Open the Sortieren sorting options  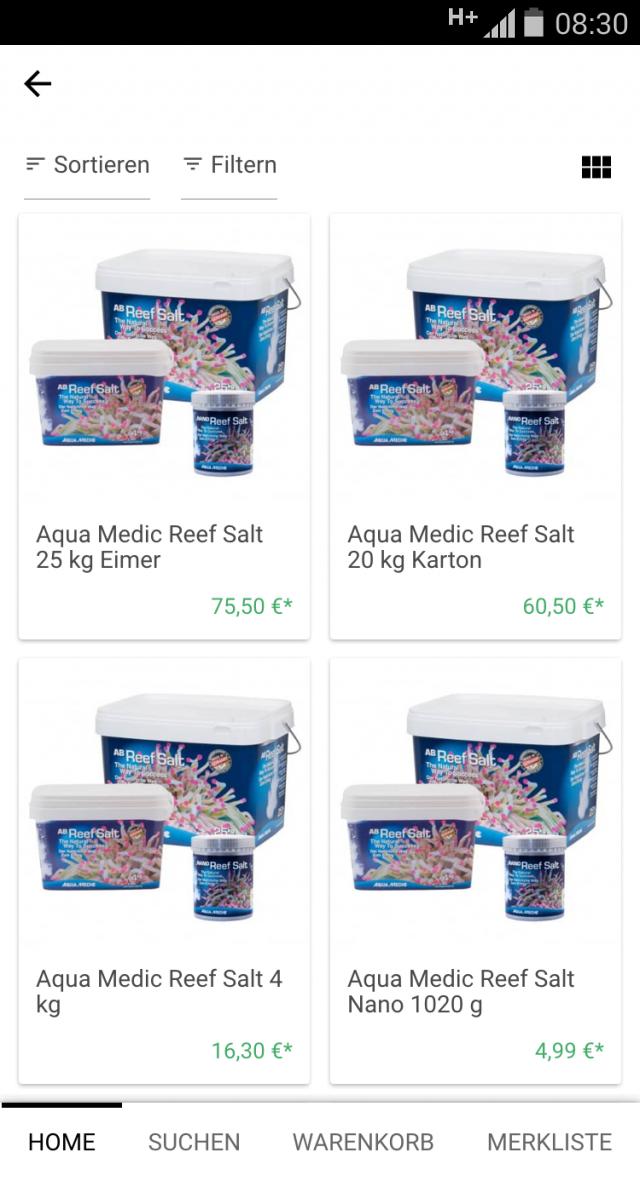click(x=87, y=165)
